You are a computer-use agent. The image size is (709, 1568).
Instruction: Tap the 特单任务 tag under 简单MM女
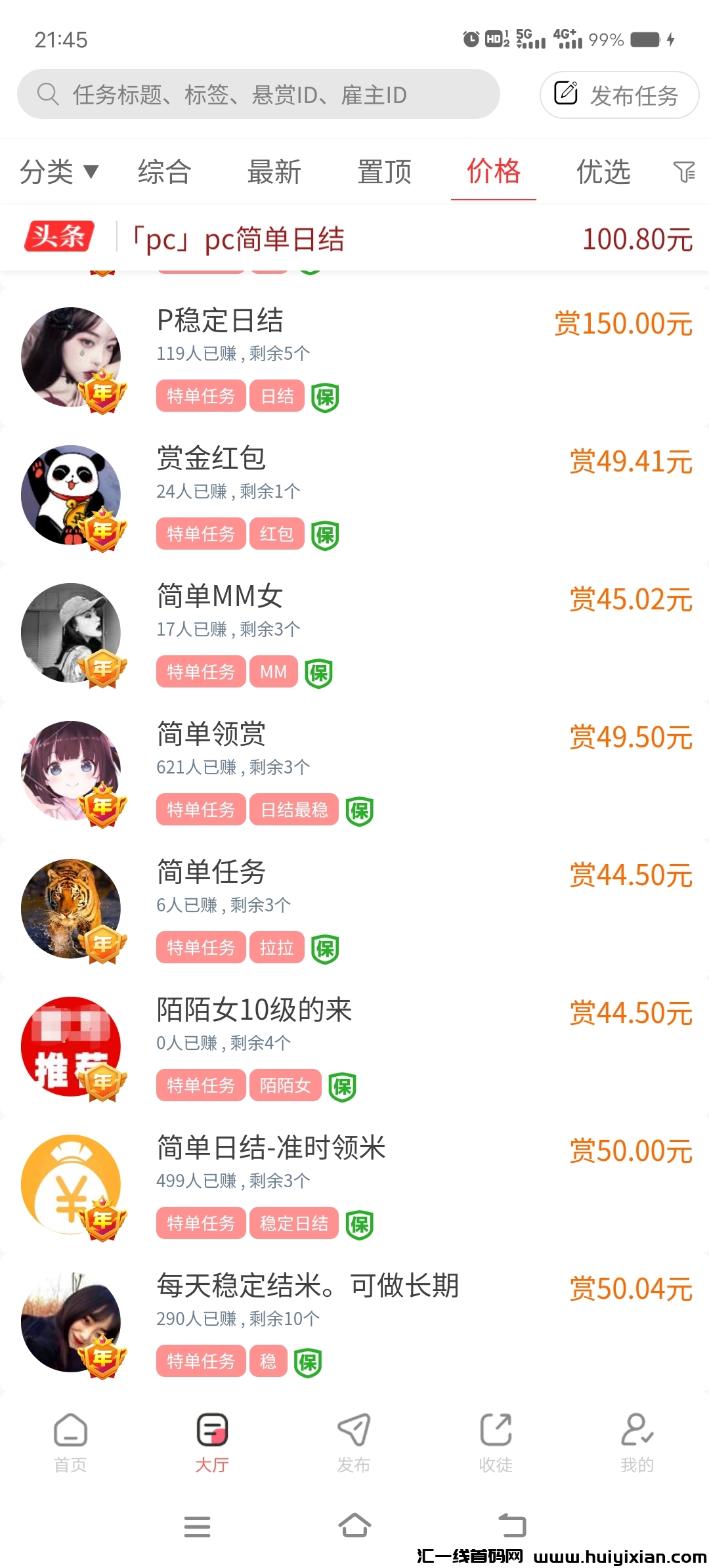pos(200,672)
